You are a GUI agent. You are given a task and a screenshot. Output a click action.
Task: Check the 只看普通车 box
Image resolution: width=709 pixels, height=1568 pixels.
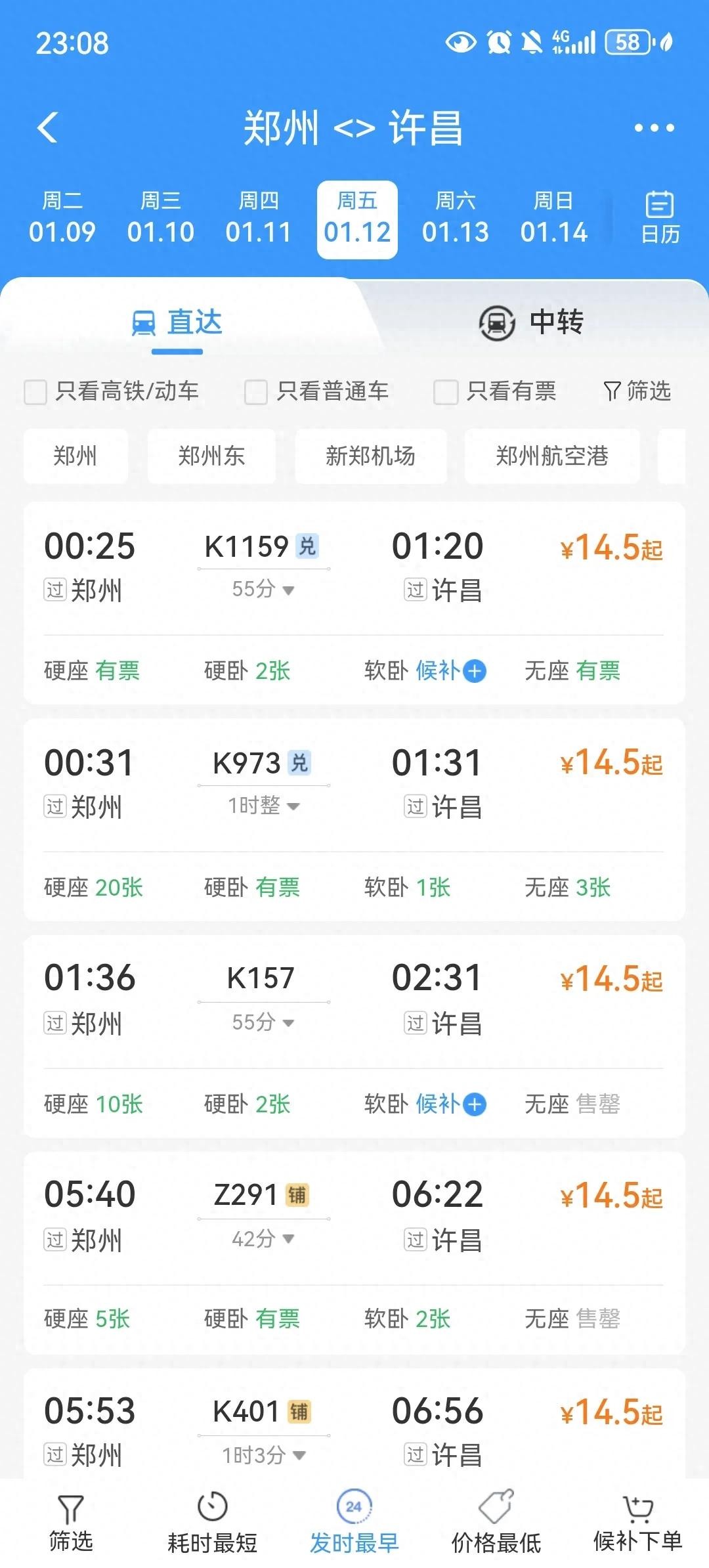(256, 392)
